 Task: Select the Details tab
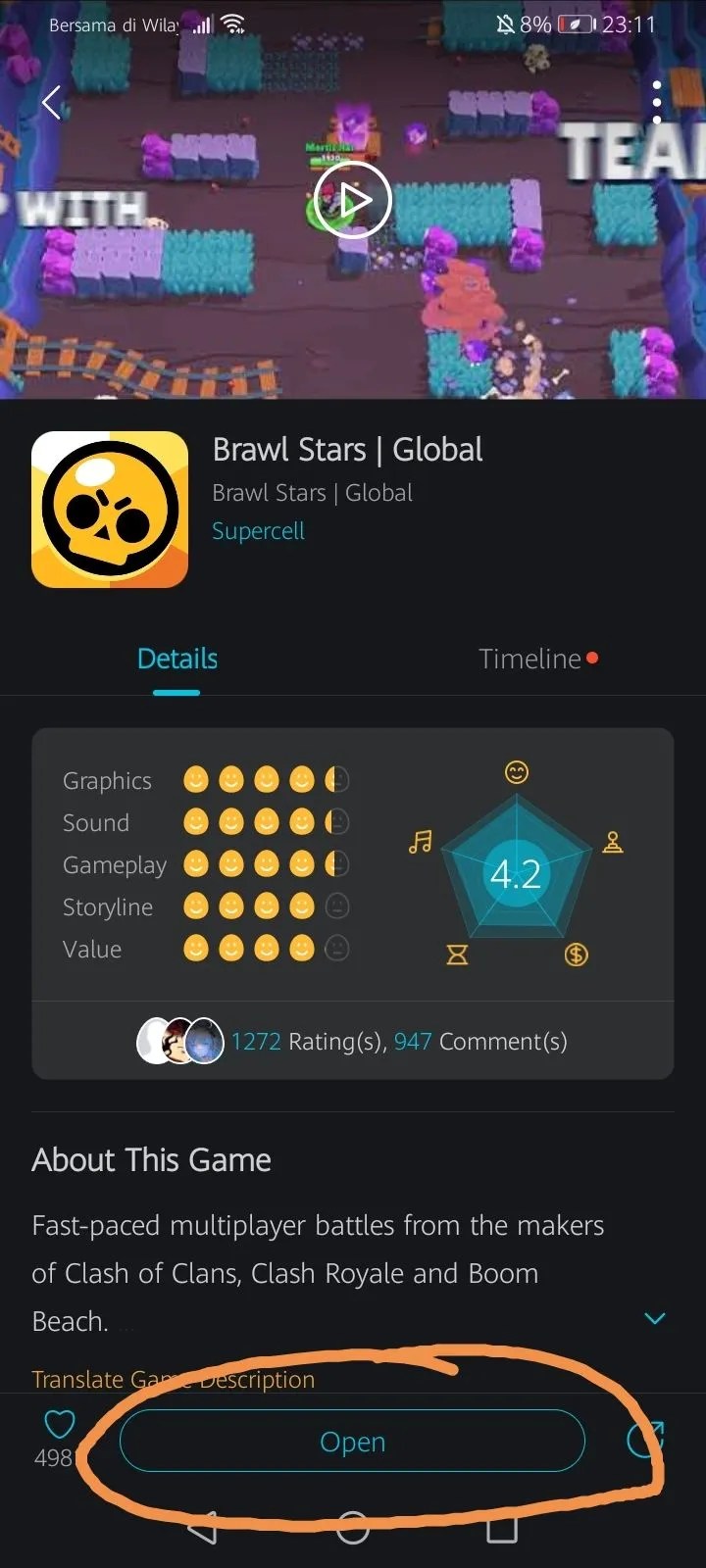pyautogui.click(x=177, y=659)
